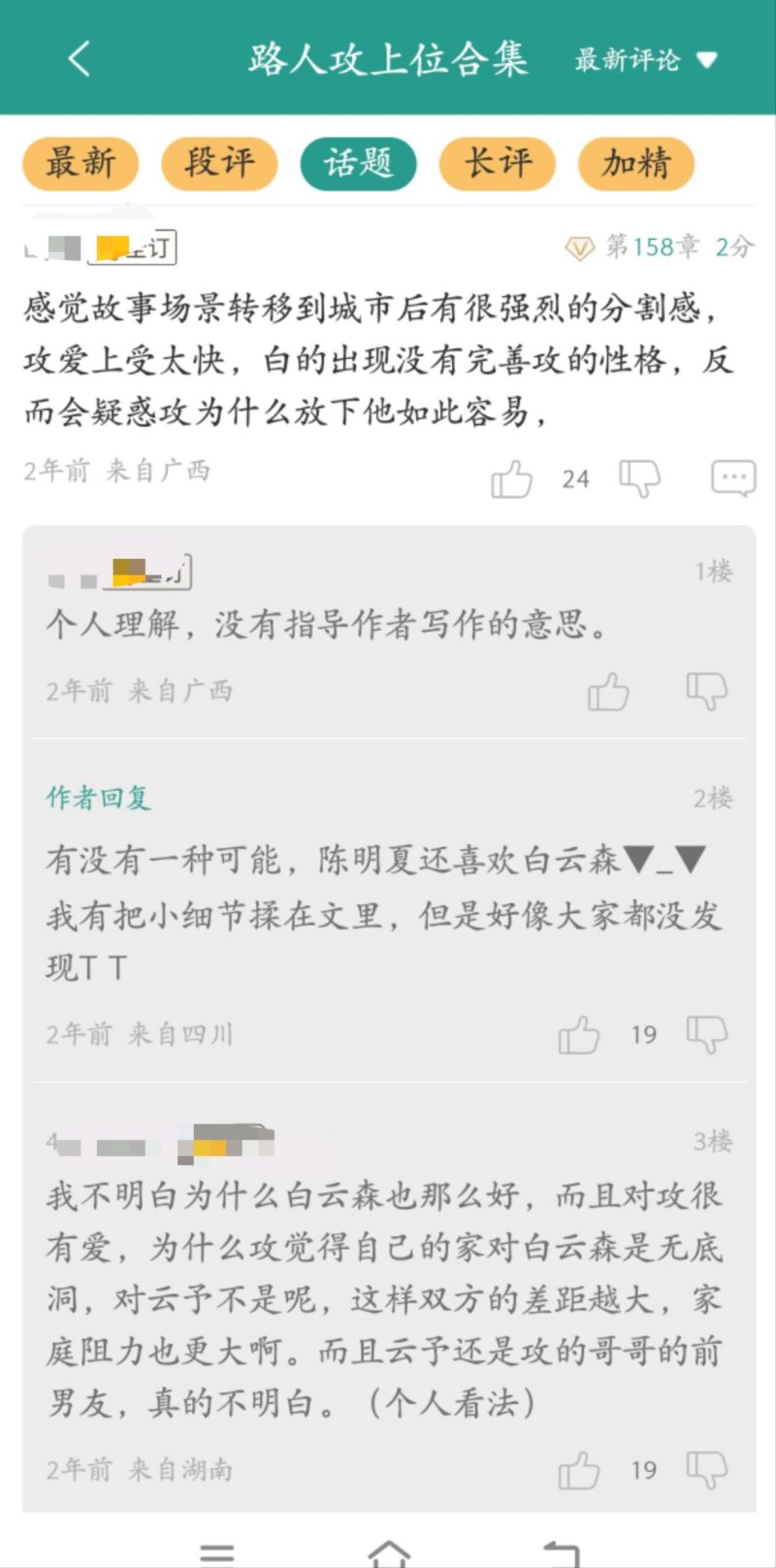Tap the system home button
Viewport: 776px width, 1568px height.
point(389,1552)
